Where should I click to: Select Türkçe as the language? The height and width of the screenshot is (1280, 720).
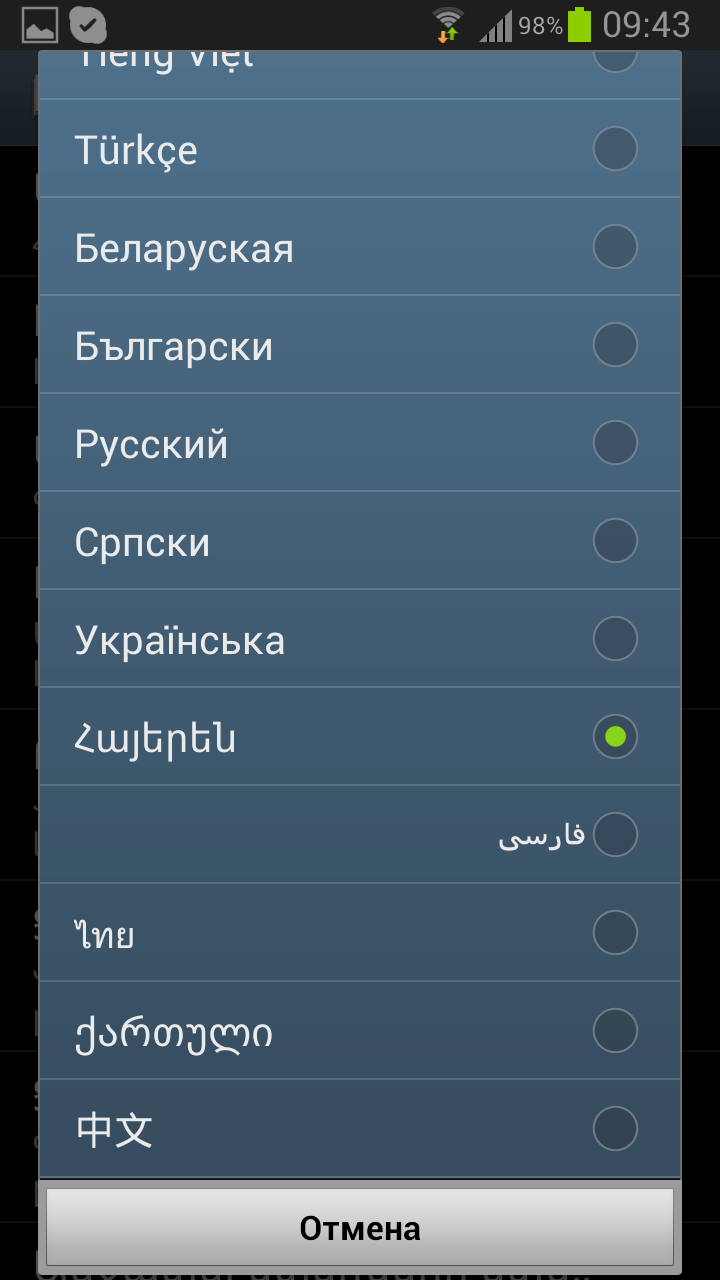(360, 150)
